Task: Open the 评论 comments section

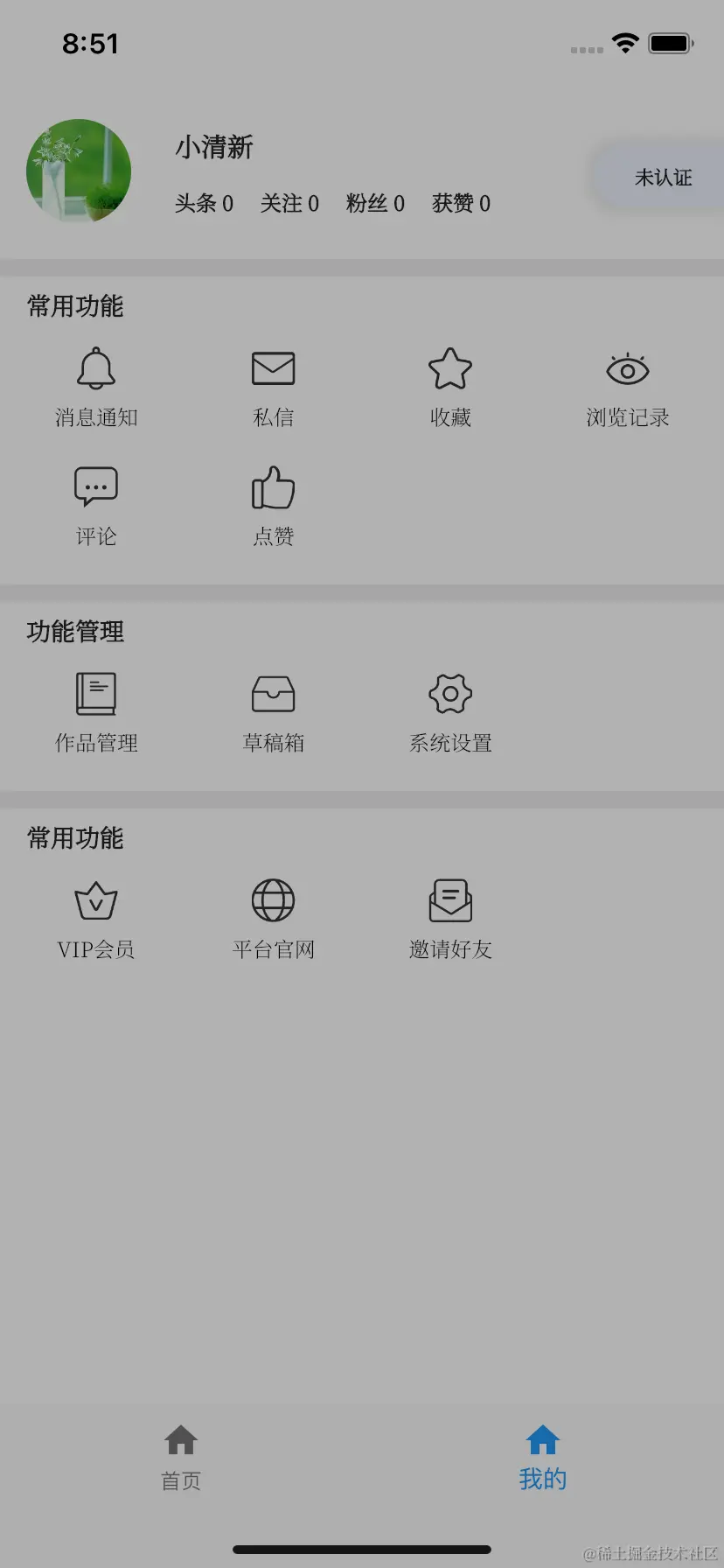Action: click(95, 503)
